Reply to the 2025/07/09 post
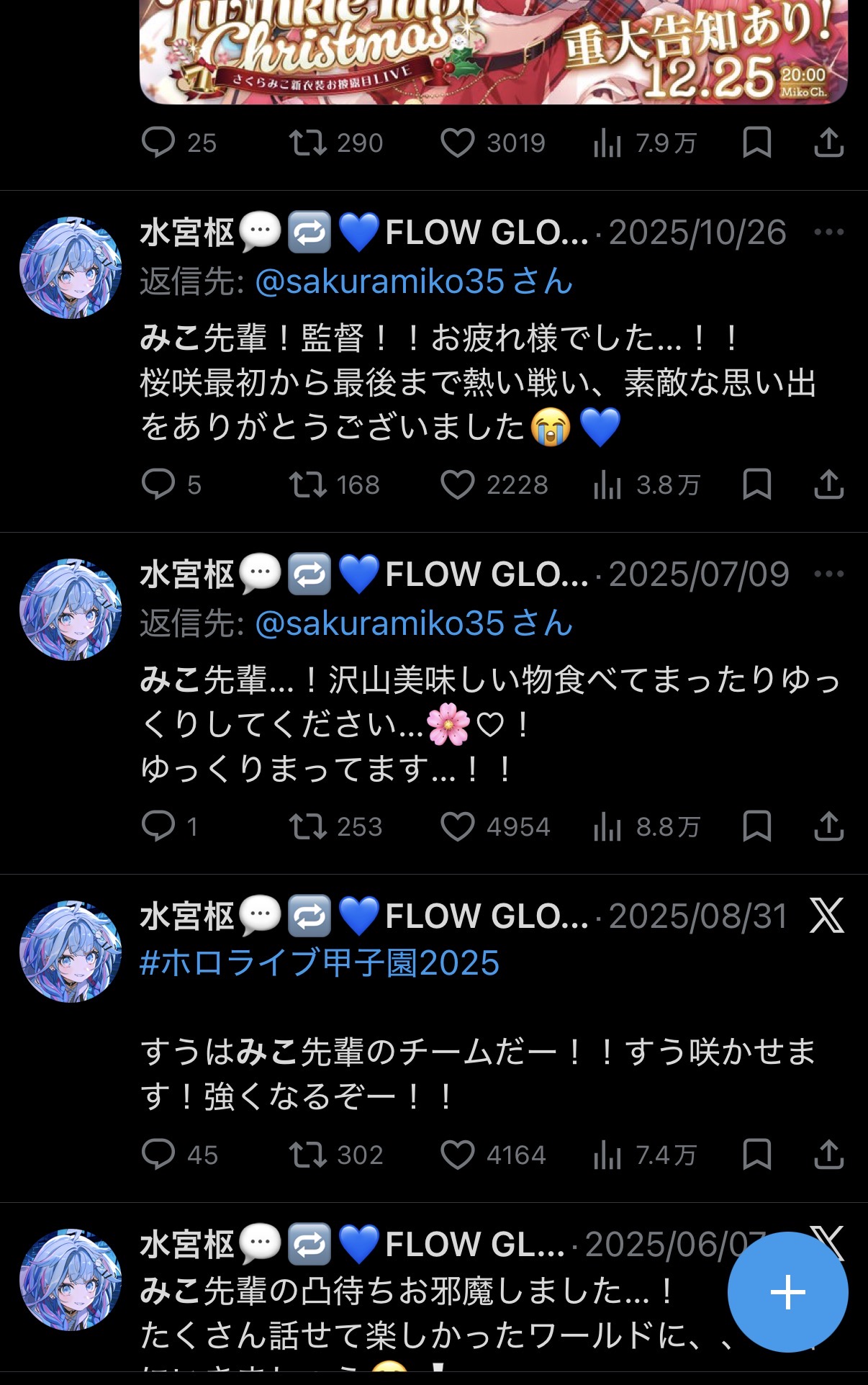Image resolution: width=868 pixels, height=1385 pixels. tap(158, 826)
